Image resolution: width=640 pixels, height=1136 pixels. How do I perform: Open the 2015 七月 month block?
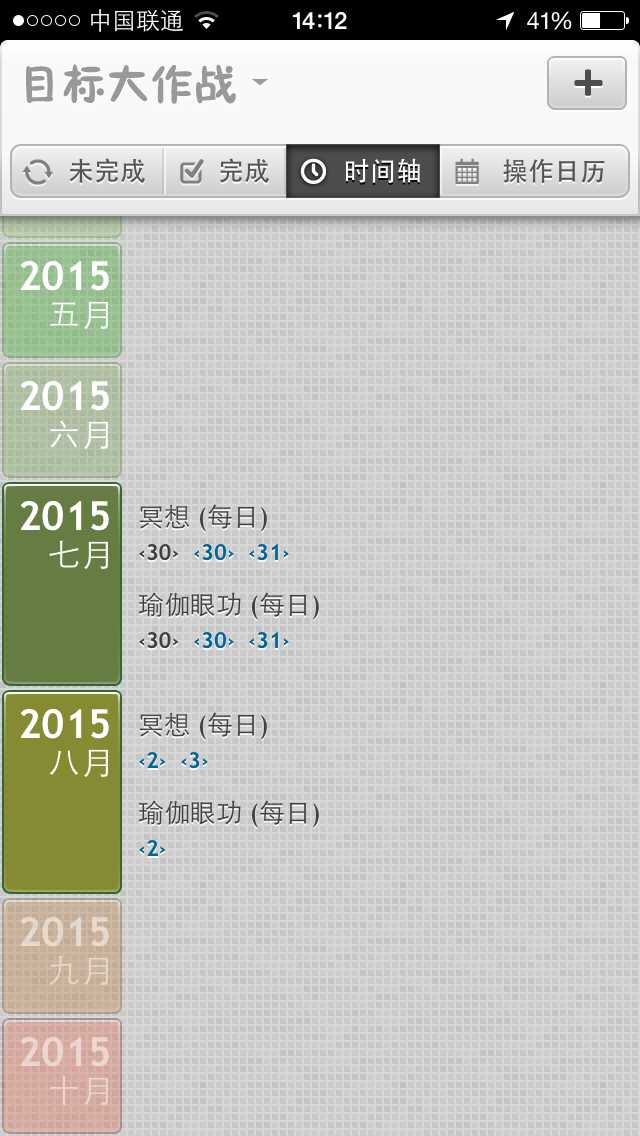[62, 583]
